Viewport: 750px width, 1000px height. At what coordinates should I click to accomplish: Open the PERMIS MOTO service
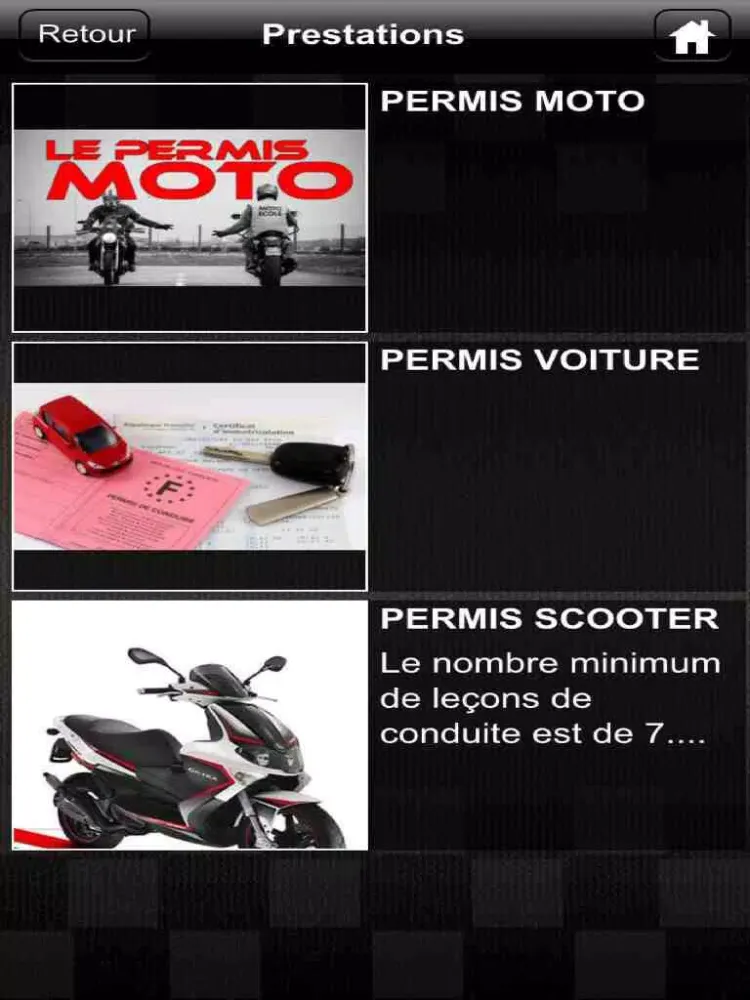coord(512,101)
